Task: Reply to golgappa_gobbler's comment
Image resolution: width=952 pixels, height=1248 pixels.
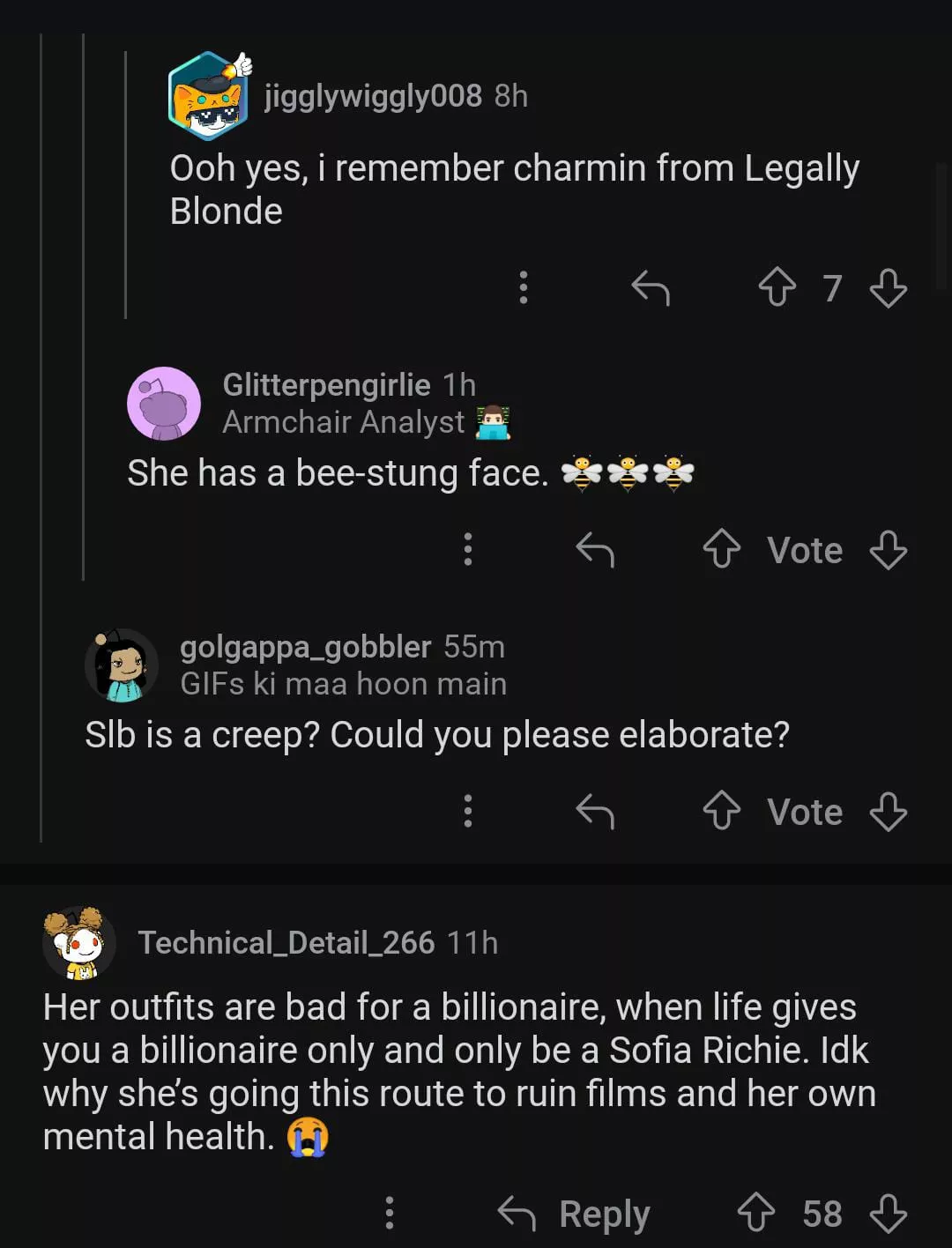Action: (595, 811)
